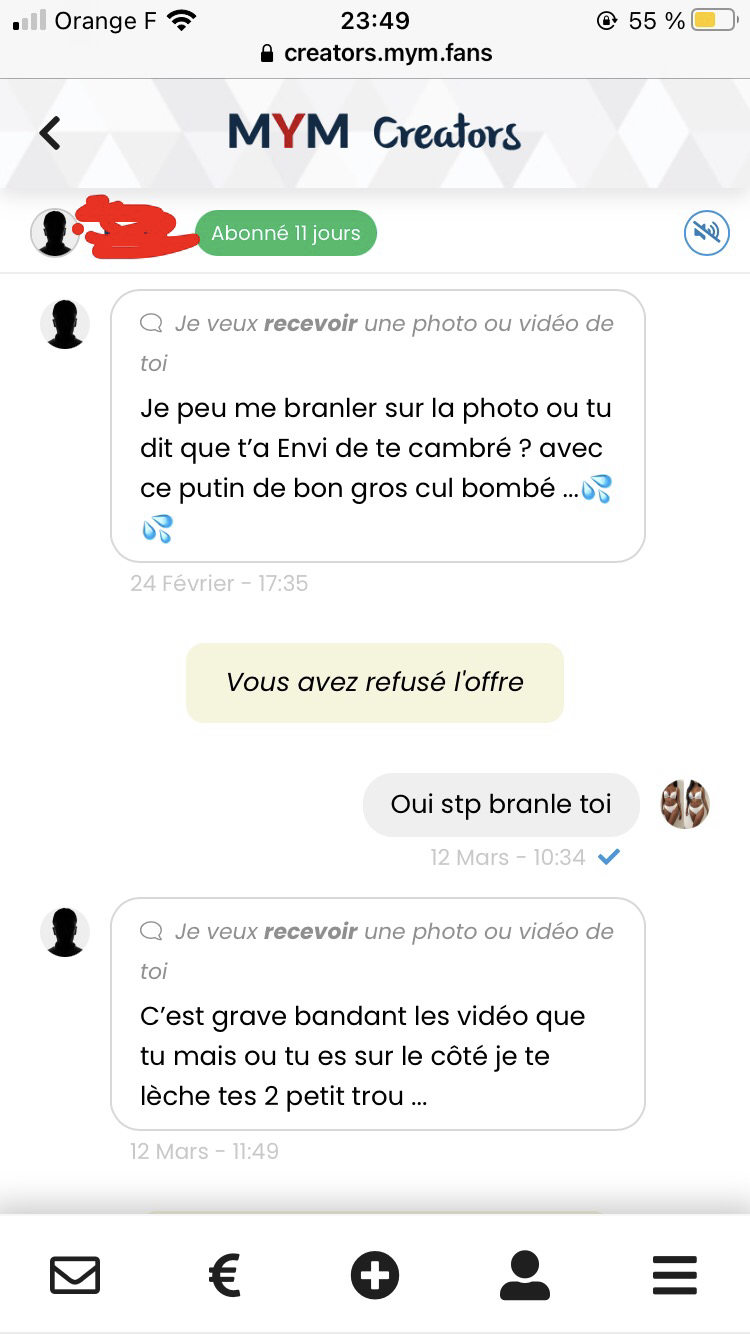750x1334 pixels.
Task: Switch to the profile tab
Action: pyautogui.click(x=525, y=1276)
